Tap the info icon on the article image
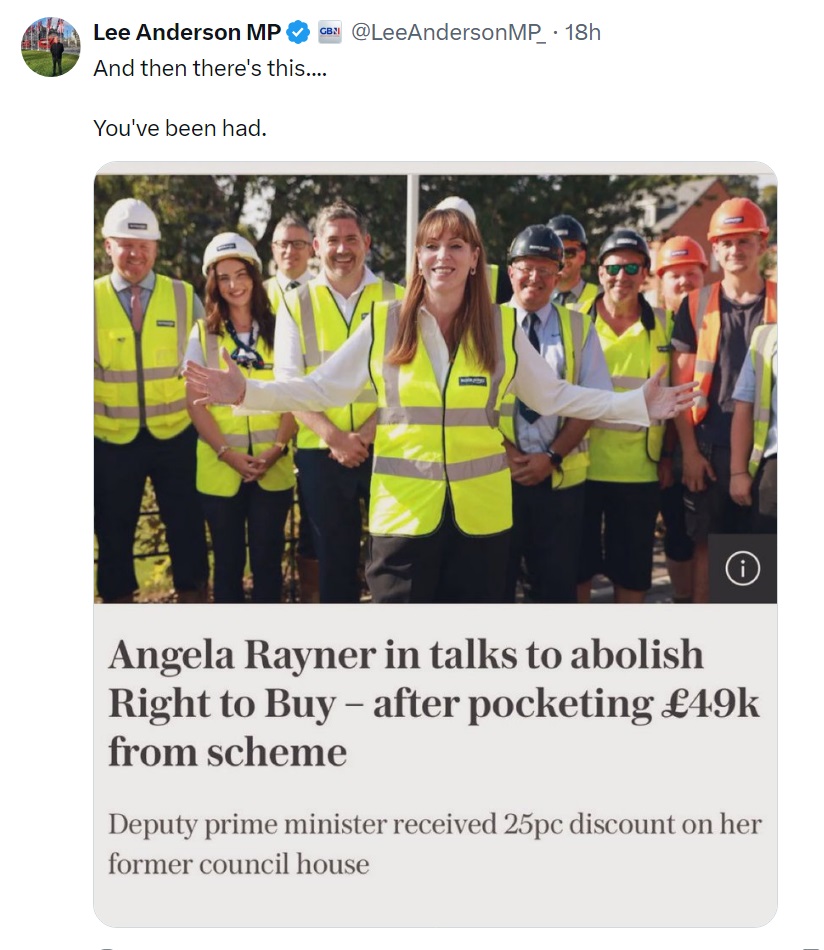 pyautogui.click(x=742, y=569)
